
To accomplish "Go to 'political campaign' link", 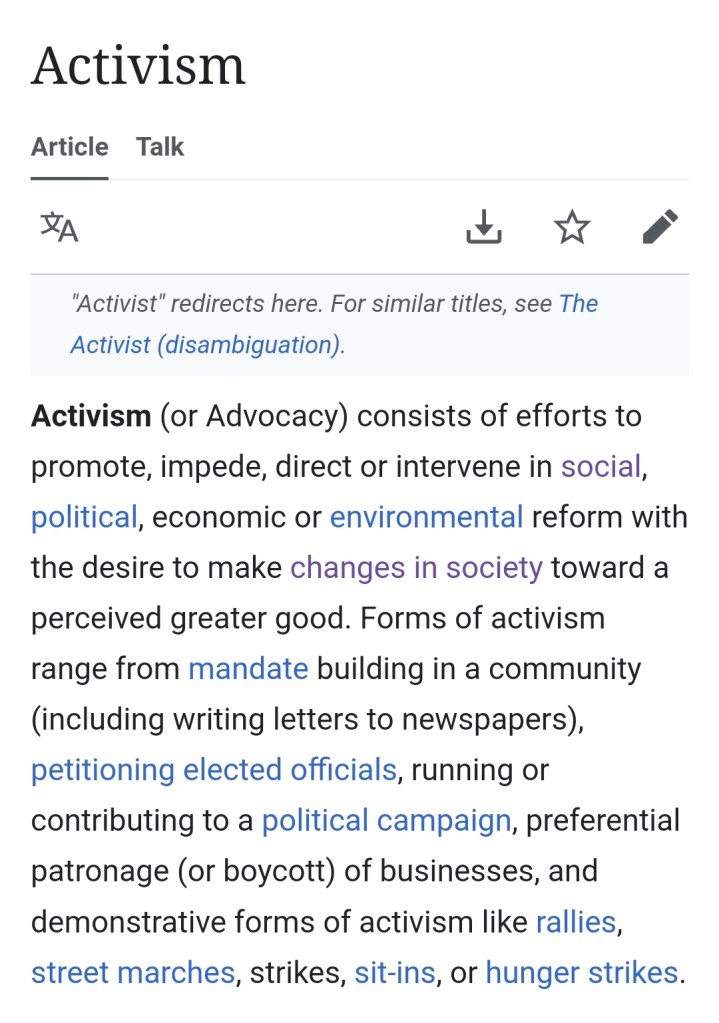I will pos(386,821).
